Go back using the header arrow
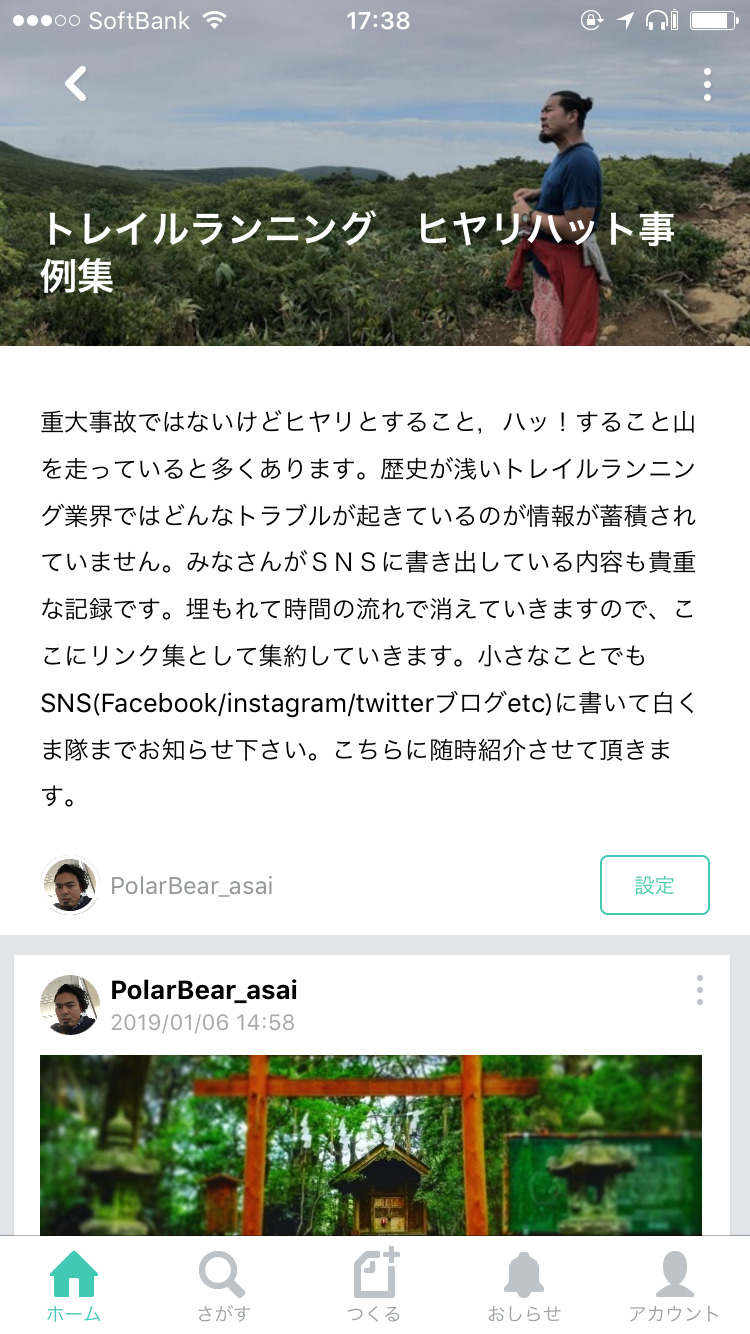This screenshot has width=750, height=1334. coord(76,84)
